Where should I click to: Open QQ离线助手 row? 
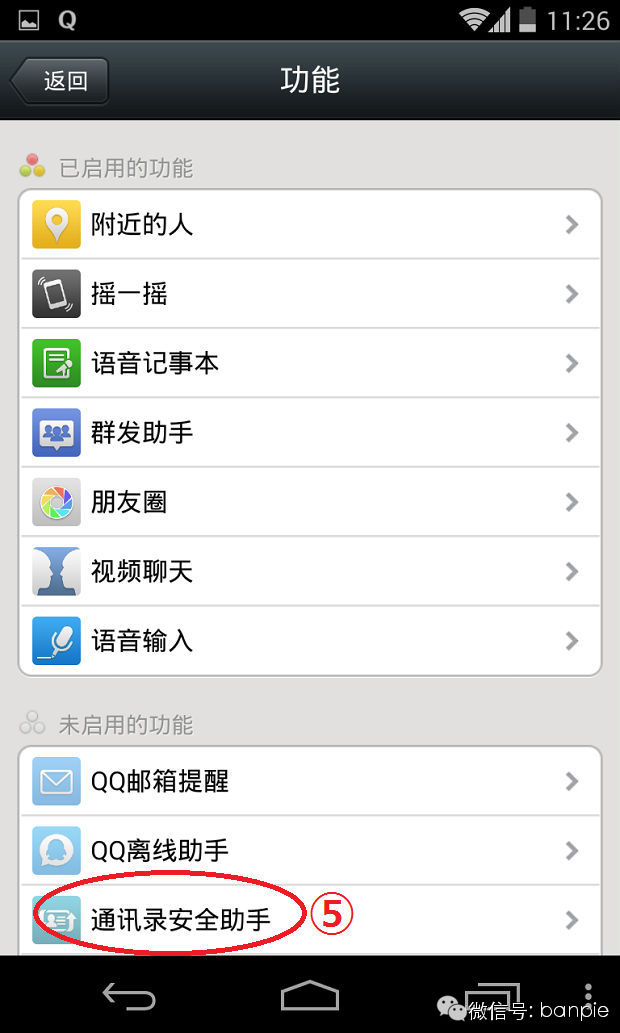[x=310, y=851]
